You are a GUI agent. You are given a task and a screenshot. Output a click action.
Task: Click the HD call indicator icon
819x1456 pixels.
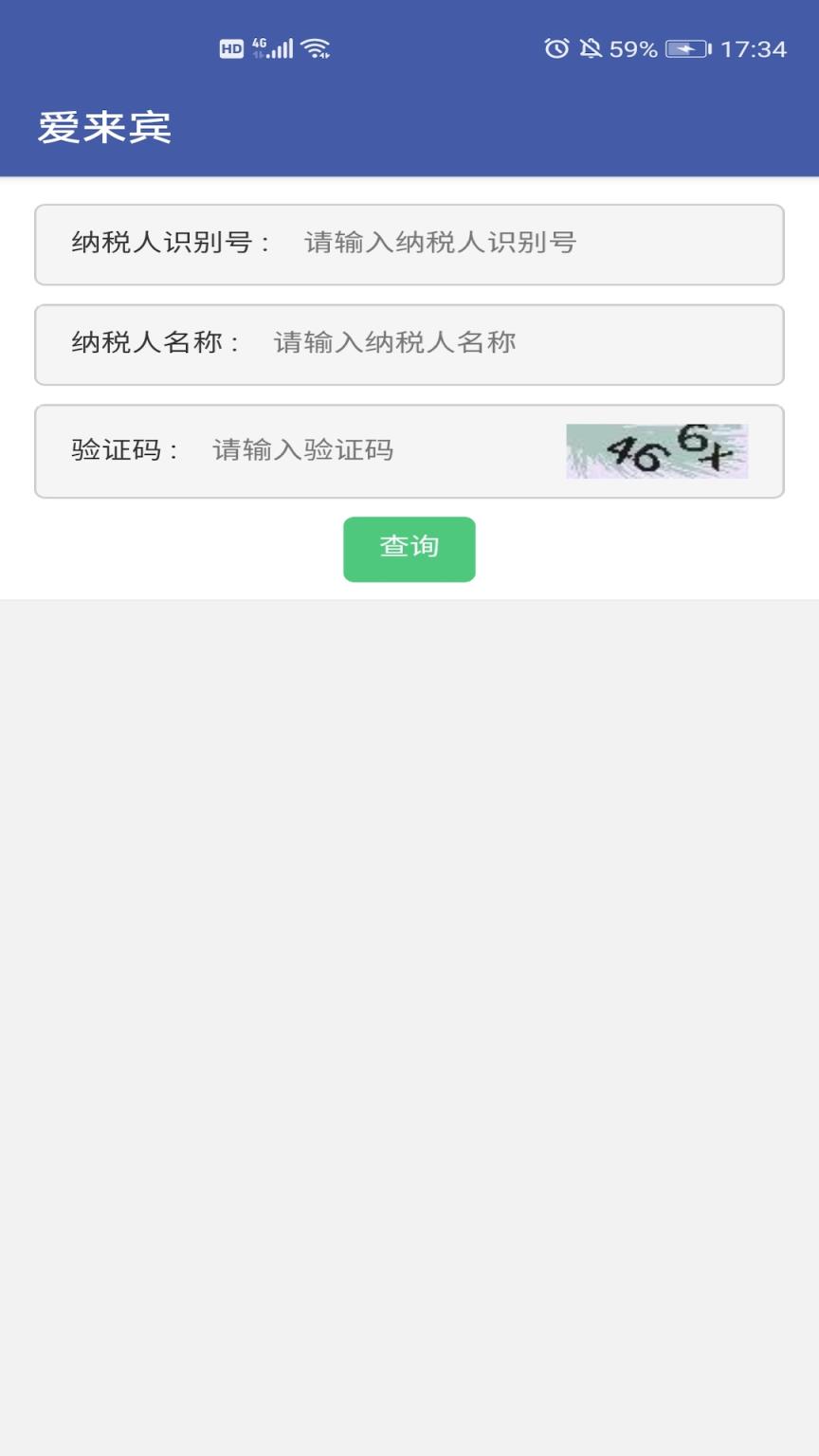pyautogui.click(x=229, y=47)
